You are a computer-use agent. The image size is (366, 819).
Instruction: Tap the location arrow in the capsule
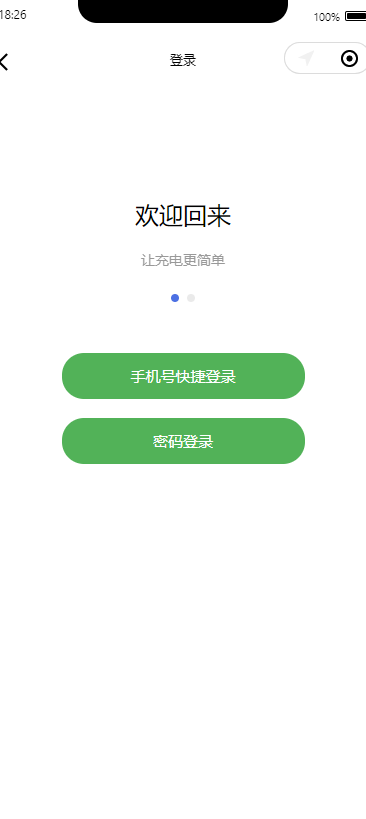point(307,58)
